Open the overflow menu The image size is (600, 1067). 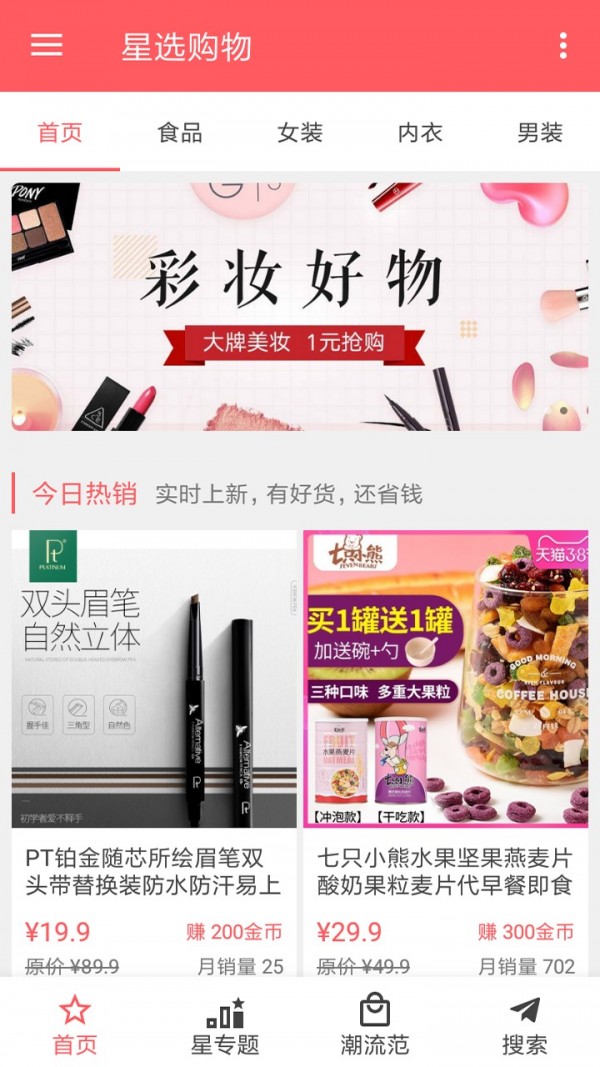tap(563, 46)
